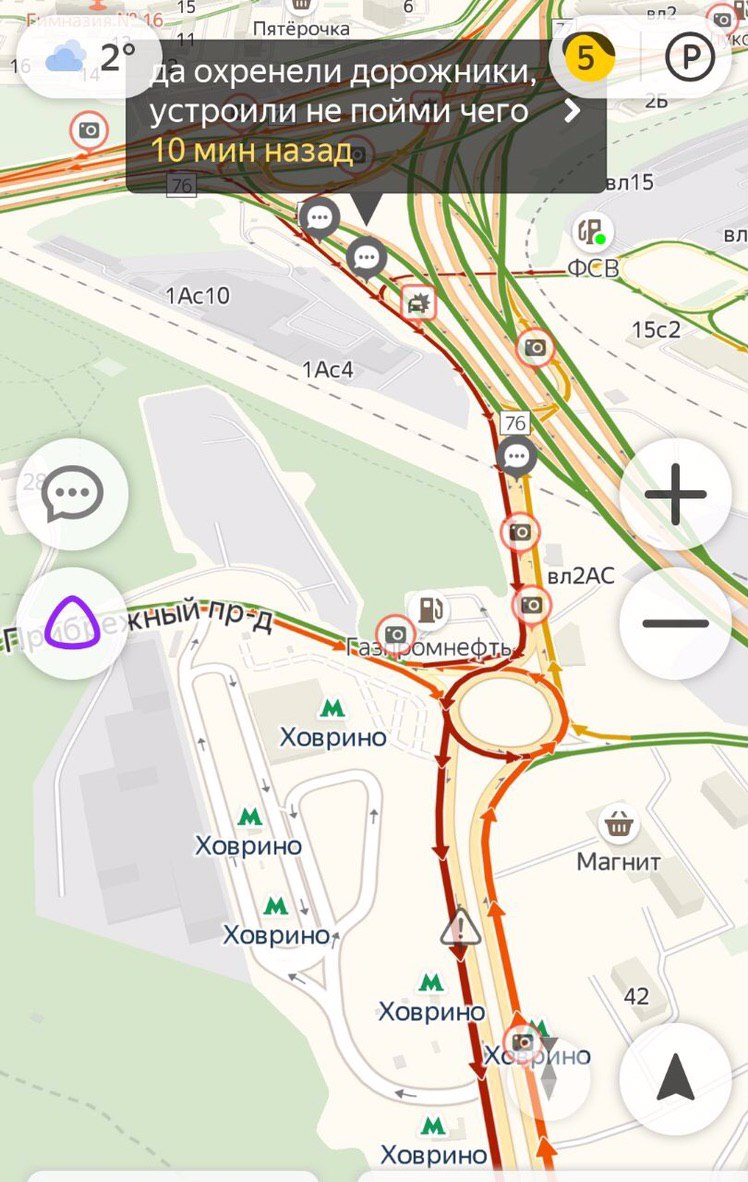Open the Газпромнефть gas station marker
748x1182 pixels.
click(430, 609)
